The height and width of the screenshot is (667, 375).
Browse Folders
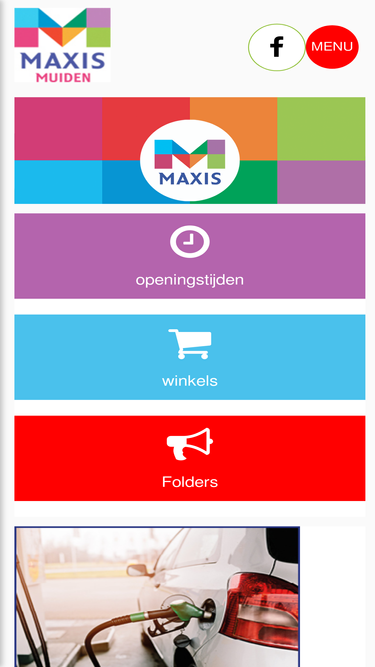point(190,458)
